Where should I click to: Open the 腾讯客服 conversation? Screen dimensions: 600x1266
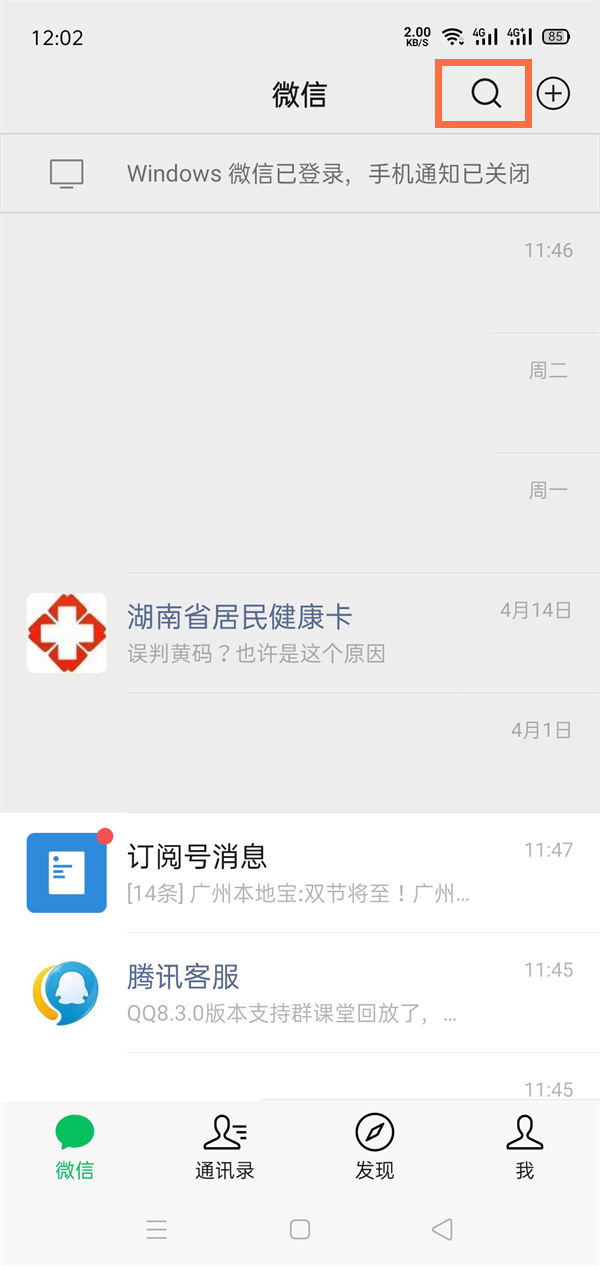point(300,992)
